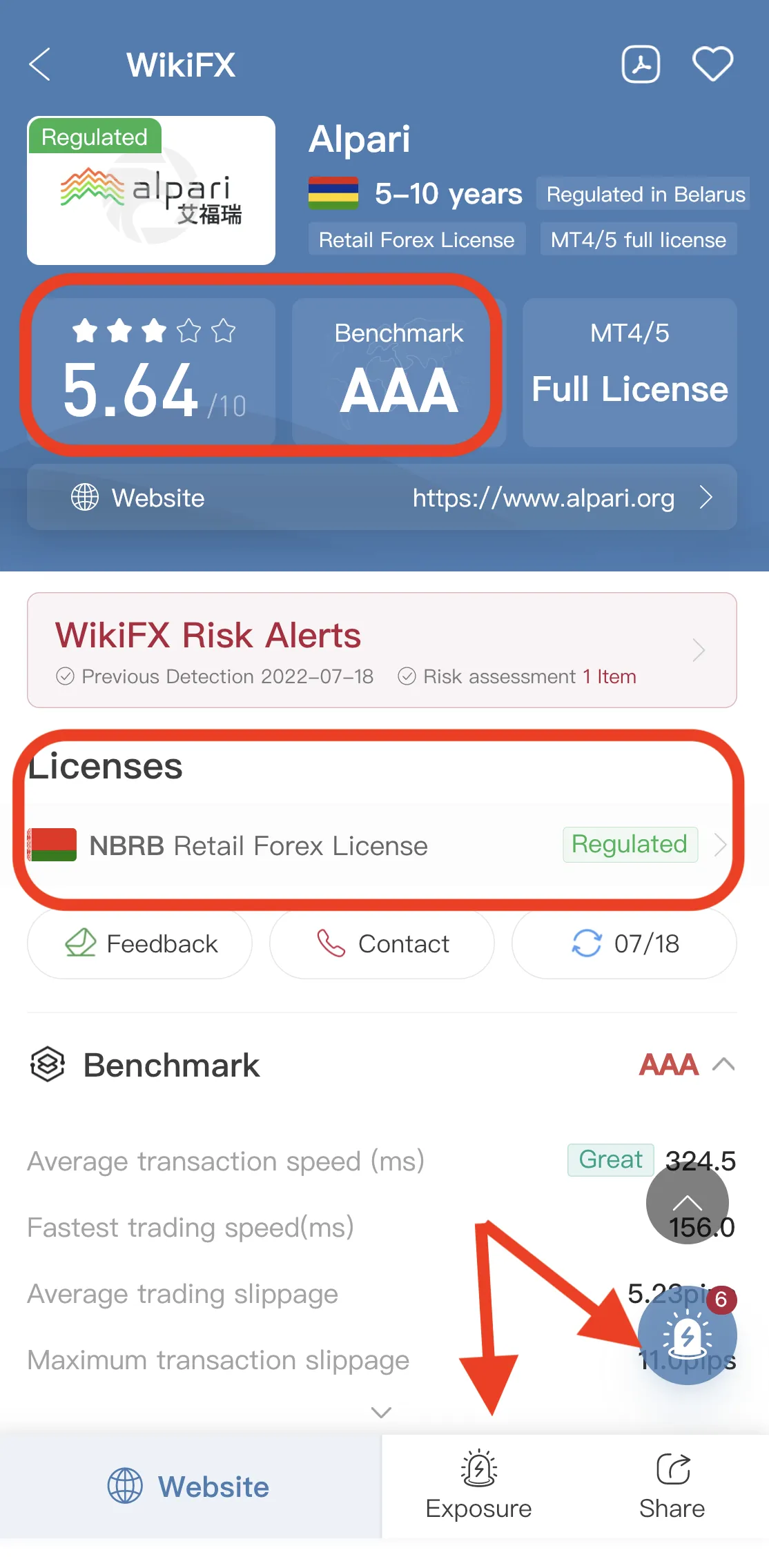Image resolution: width=769 pixels, height=1568 pixels.
Task: Open the 5.64 rating score card
Action: [151, 372]
